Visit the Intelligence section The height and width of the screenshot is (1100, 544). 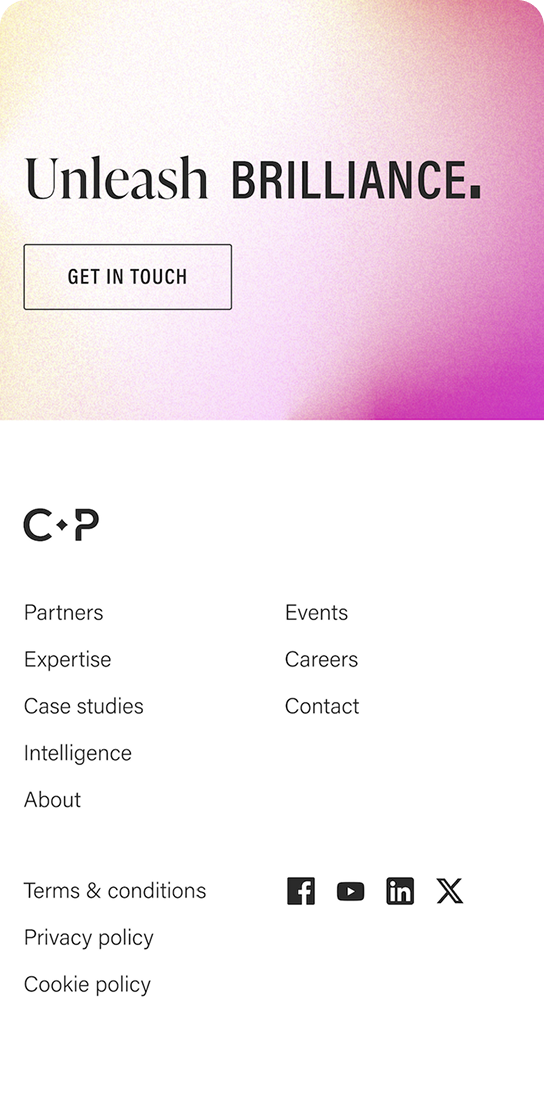pos(78,753)
